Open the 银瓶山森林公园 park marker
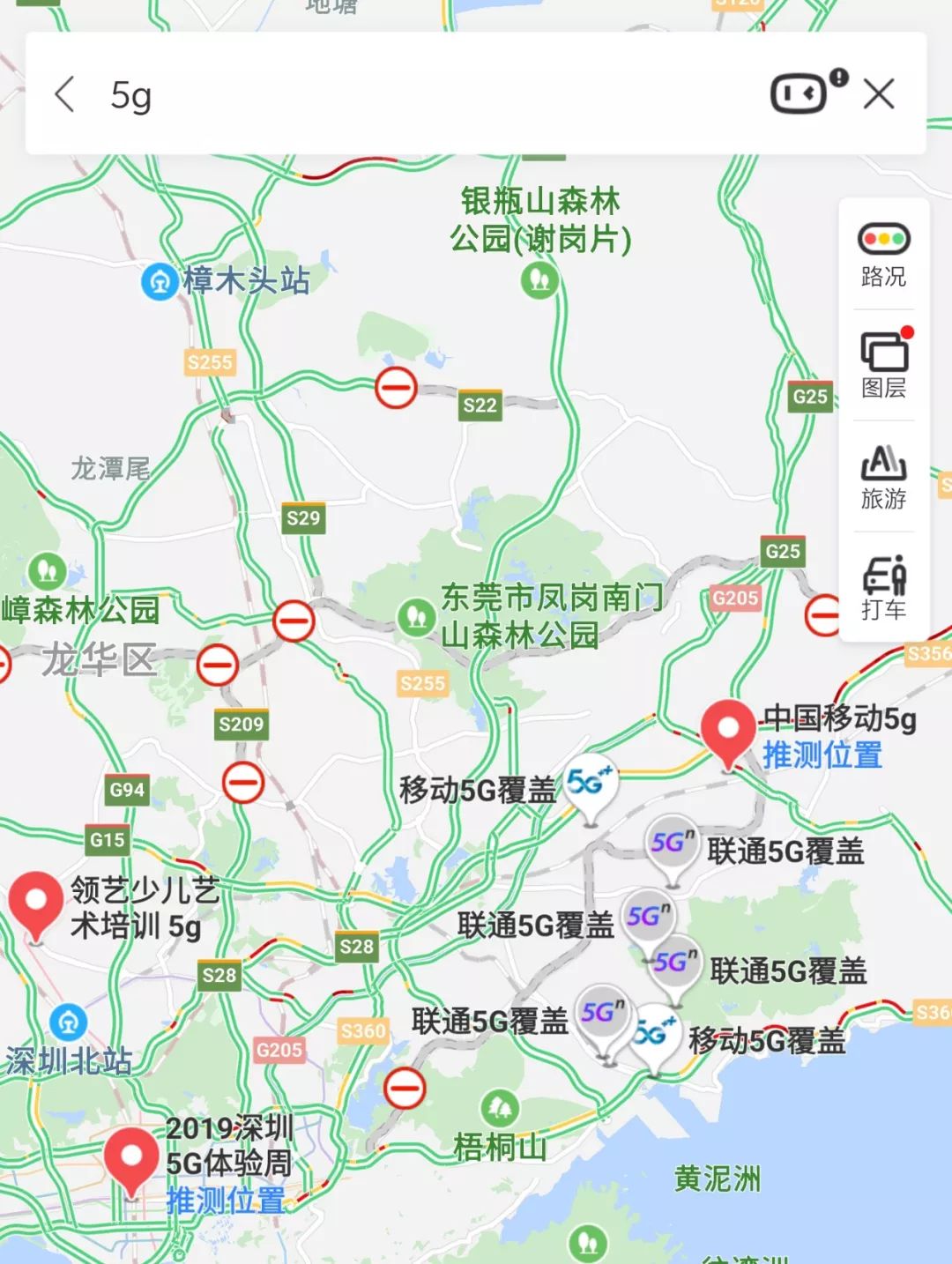This screenshot has width=952, height=1264. pos(539,281)
